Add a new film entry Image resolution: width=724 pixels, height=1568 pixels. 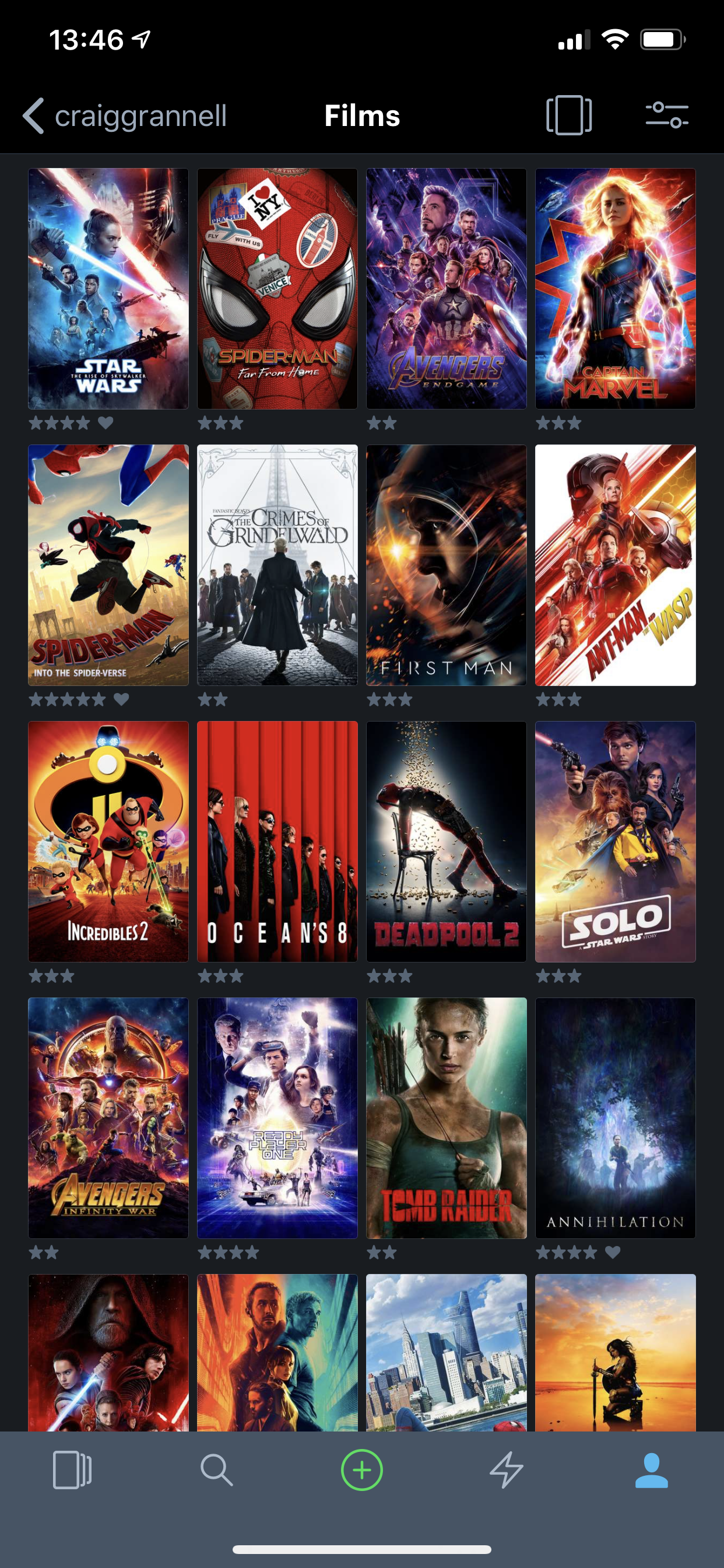click(362, 1470)
